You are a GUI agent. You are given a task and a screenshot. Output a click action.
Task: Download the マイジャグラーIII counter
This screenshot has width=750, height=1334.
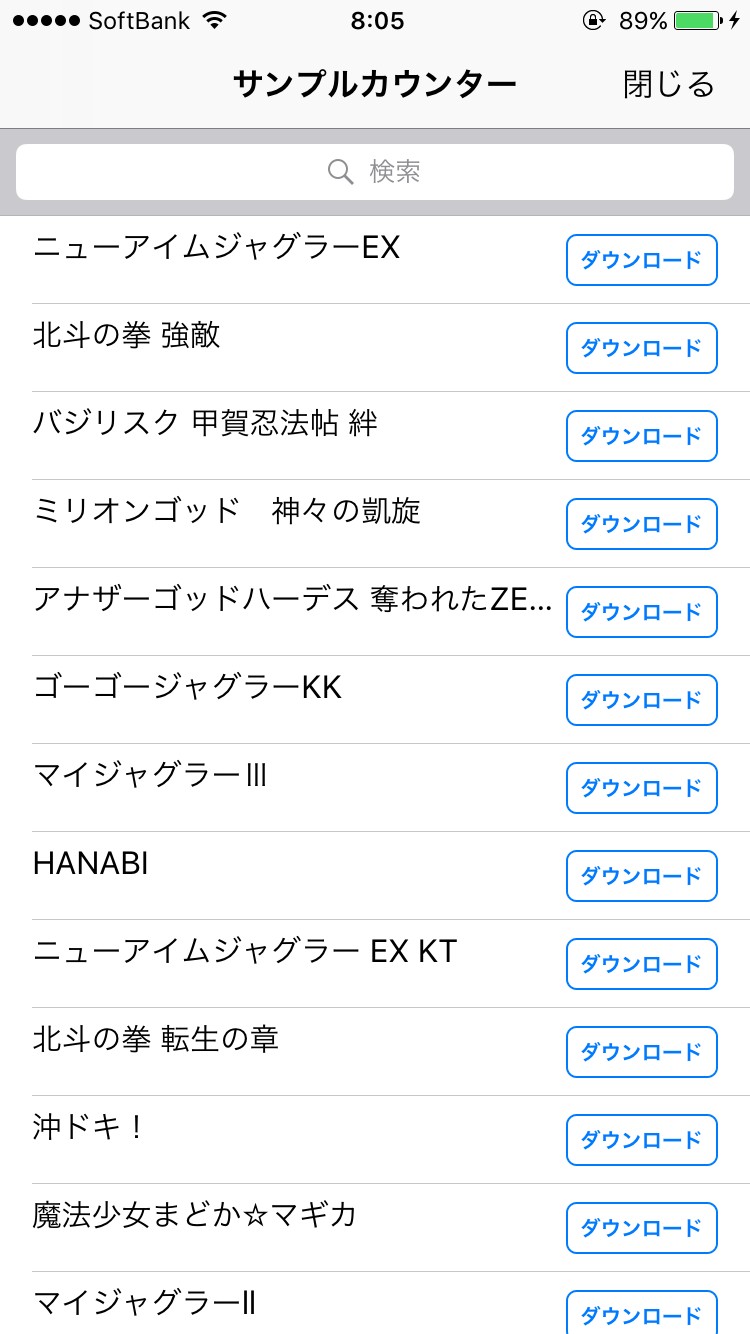coord(641,788)
